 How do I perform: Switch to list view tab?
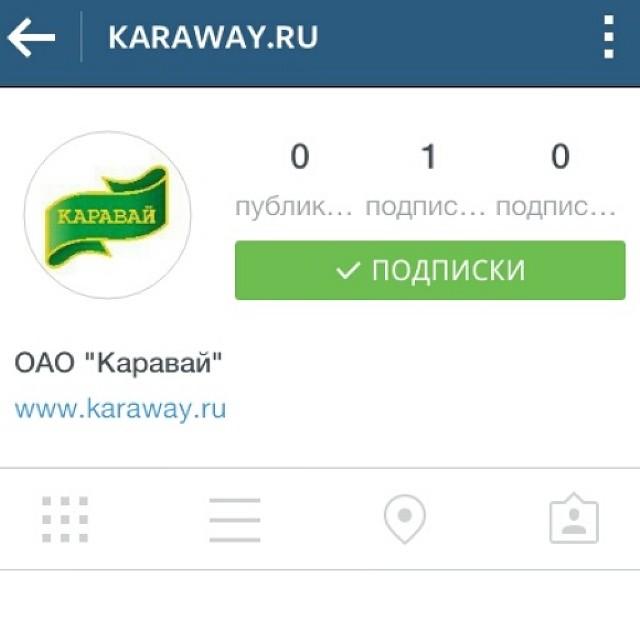click(x=235, y=519)
